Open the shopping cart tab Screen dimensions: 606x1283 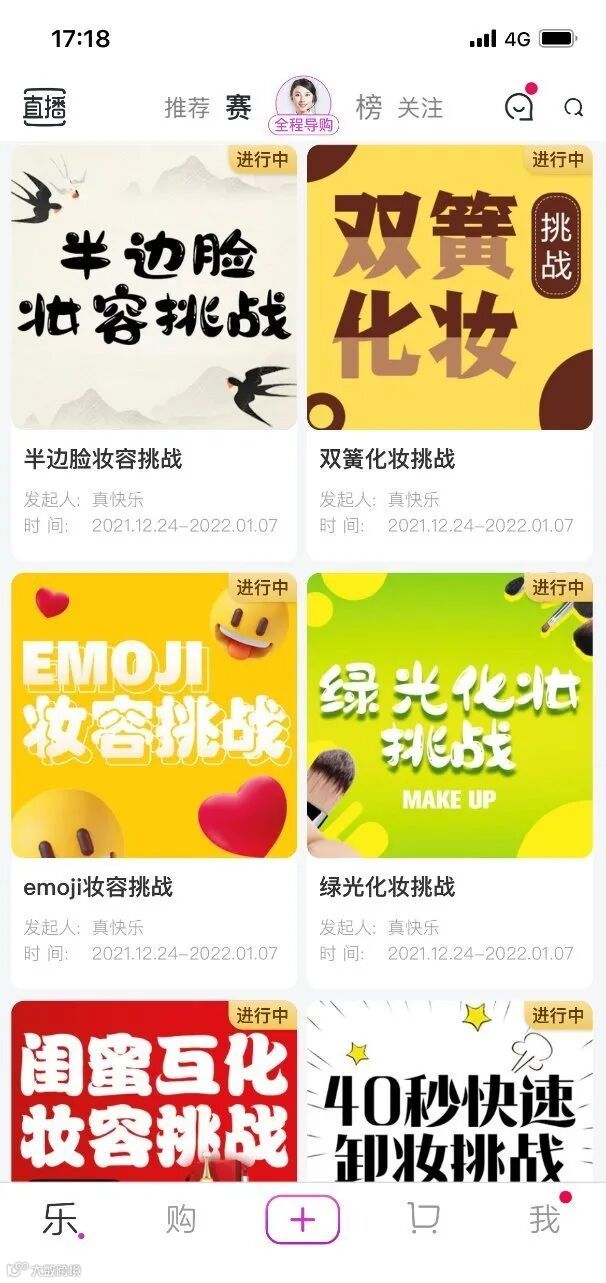[x=424, y=1218]
